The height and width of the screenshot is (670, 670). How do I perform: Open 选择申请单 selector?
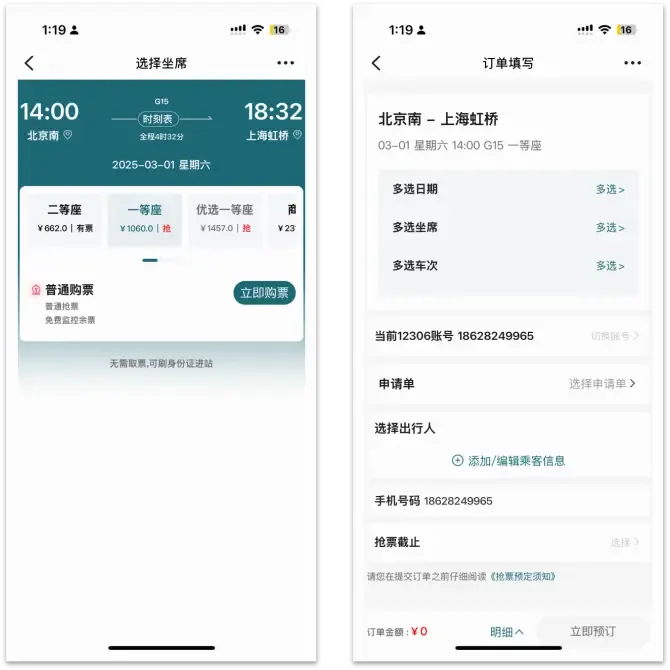click(602, 384)
